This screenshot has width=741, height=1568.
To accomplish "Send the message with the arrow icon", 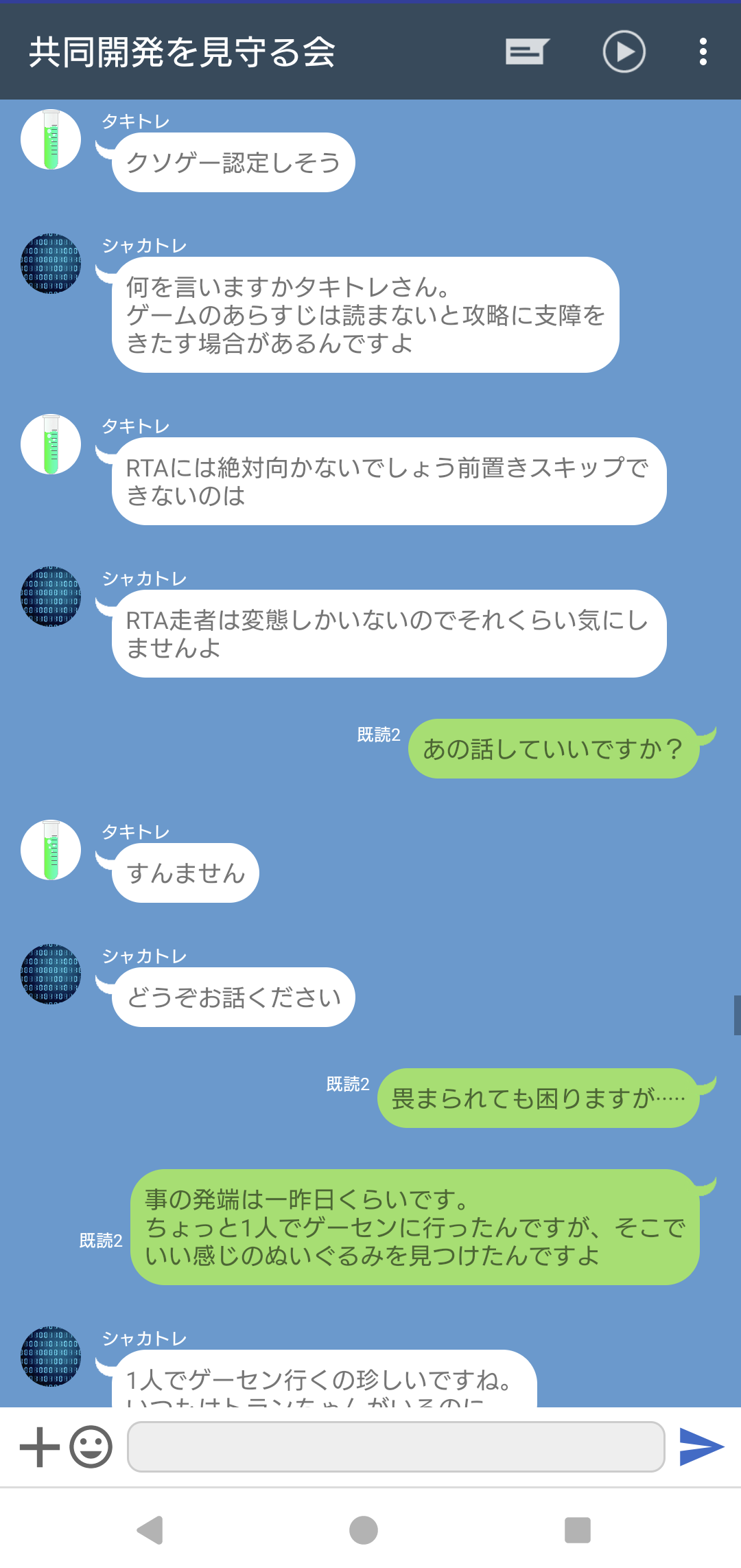I will 701,1446.
